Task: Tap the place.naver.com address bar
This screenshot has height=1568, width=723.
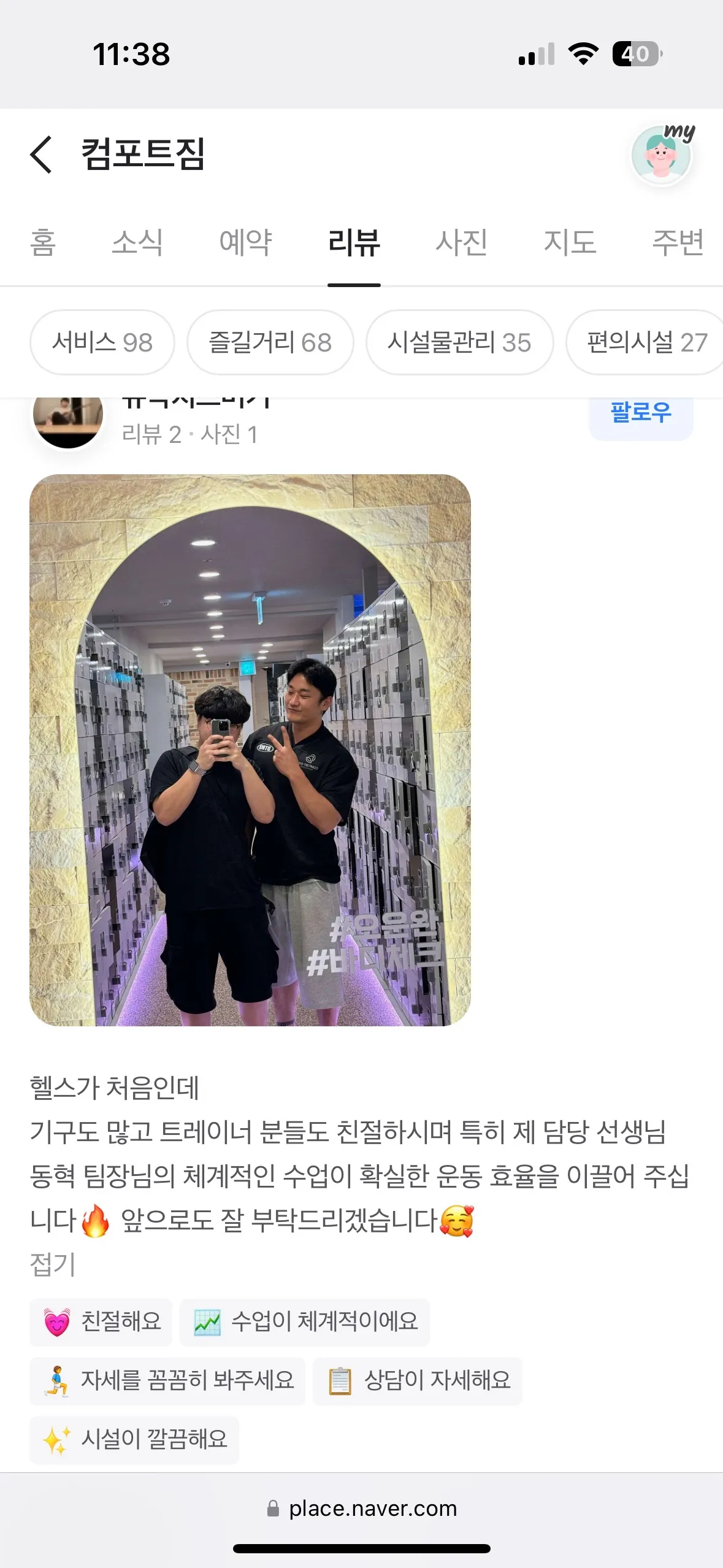Action: coord(362,1508)
